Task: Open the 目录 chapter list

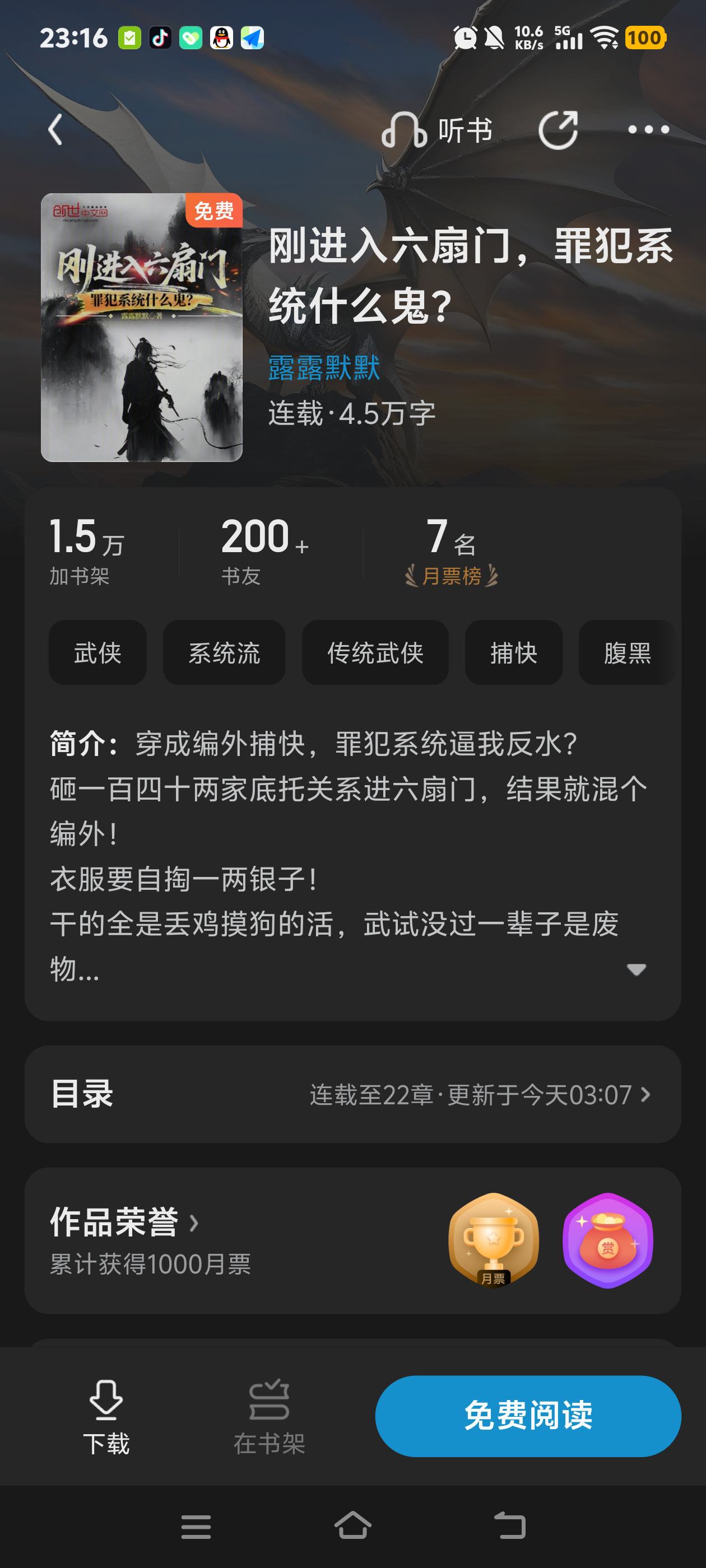Action: (x=352, y=1094)
